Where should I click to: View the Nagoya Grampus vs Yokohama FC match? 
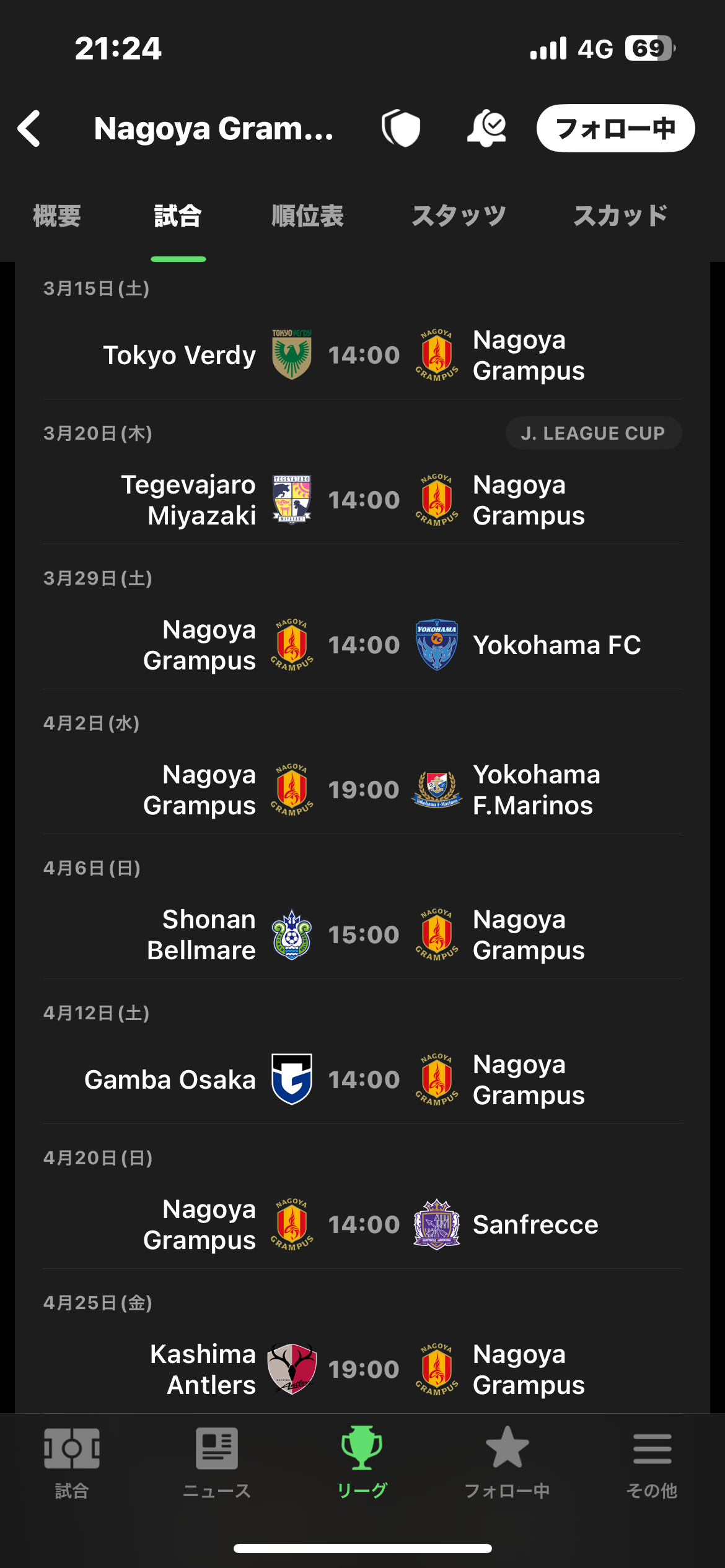coord(362,645)
